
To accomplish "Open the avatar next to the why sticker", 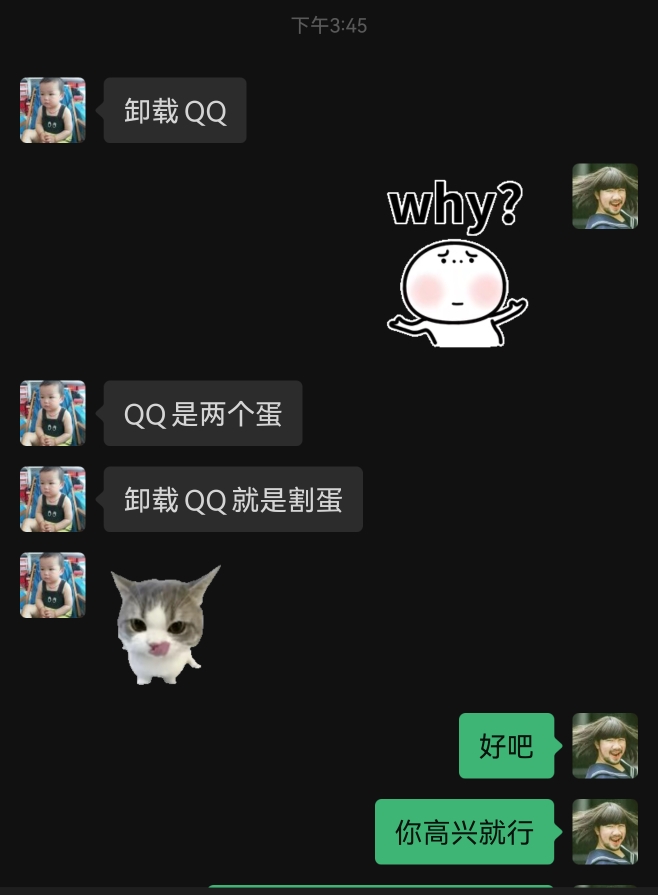I will (604, 196).
